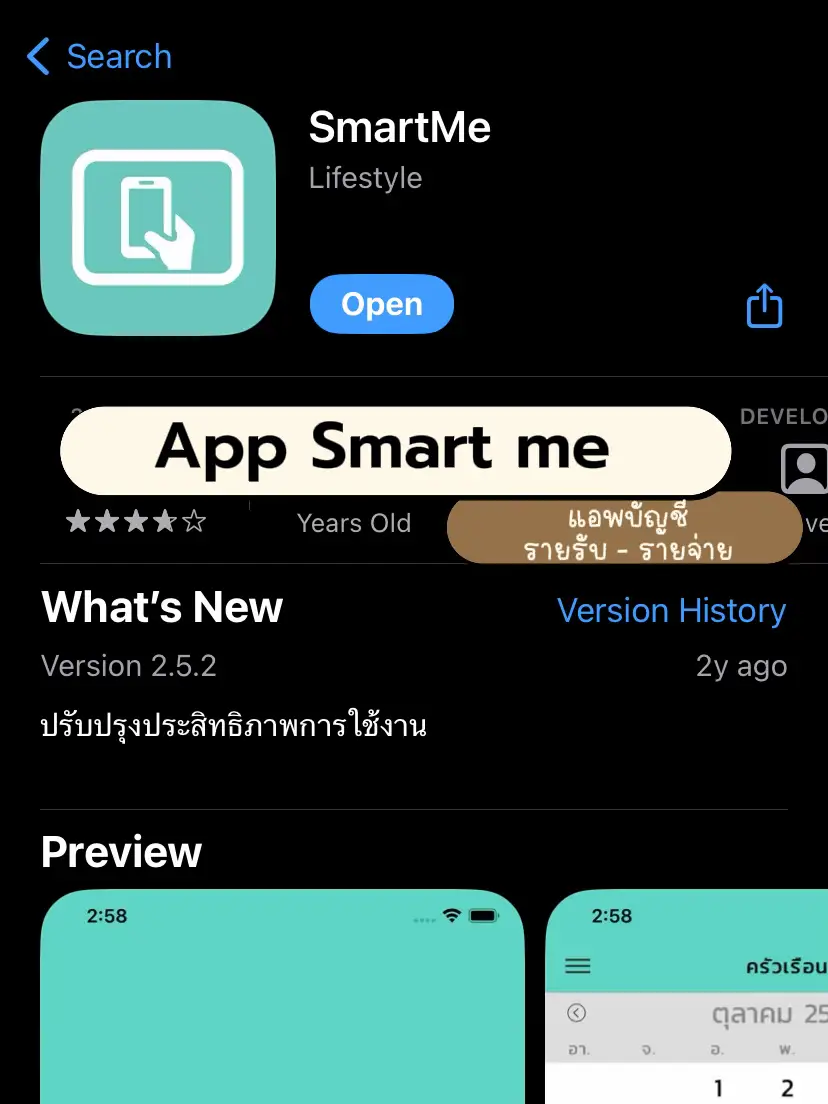The height and width of the screenshot is (1104, 828).
Task: View the Version History
Action: 672,611
